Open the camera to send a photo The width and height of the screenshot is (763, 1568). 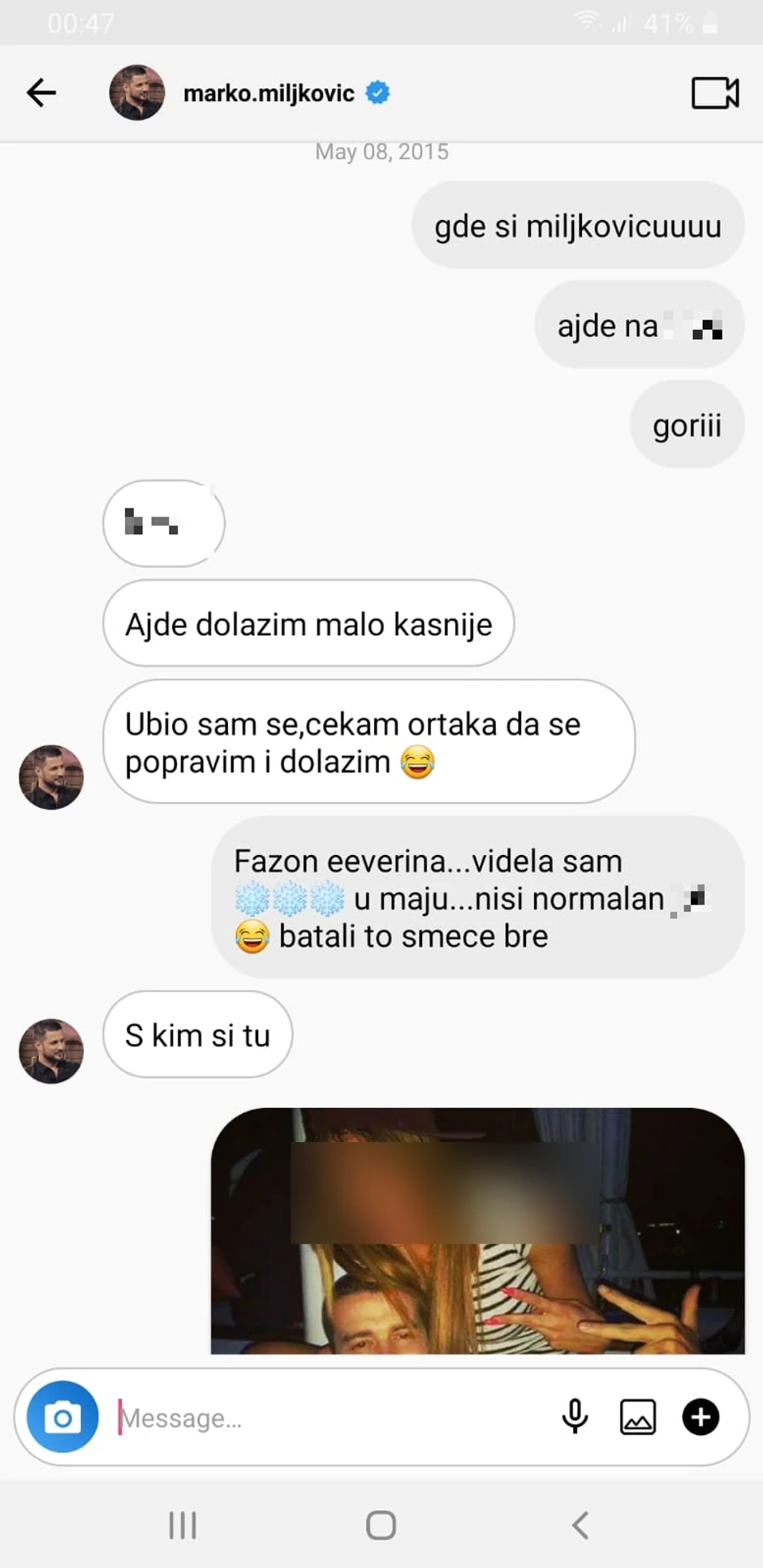pyautogui.click(x=62, y=1415)
